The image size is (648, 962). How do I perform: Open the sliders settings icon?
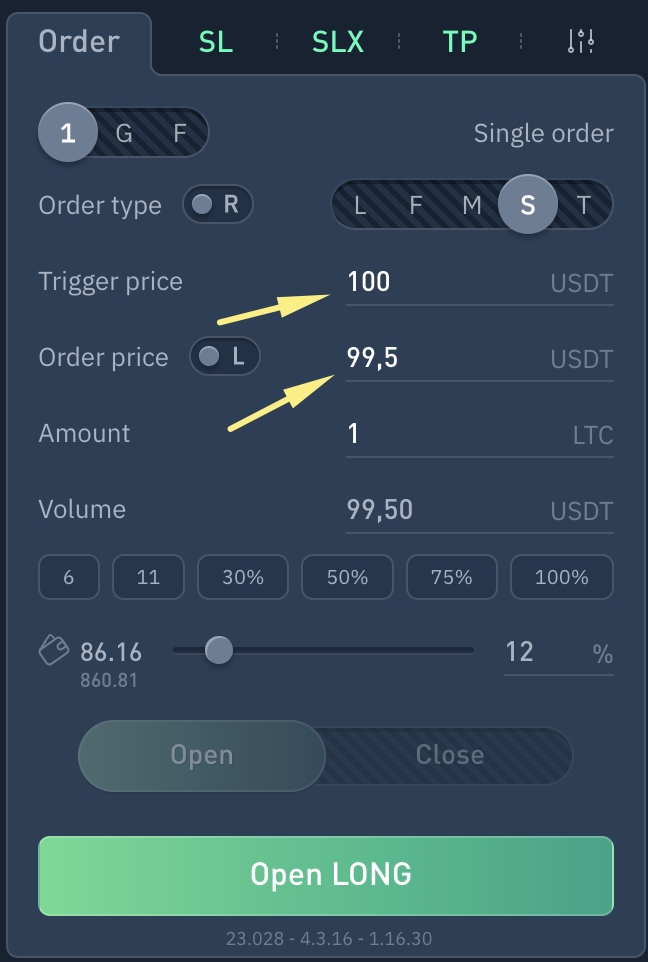click(x=580, y=42)
